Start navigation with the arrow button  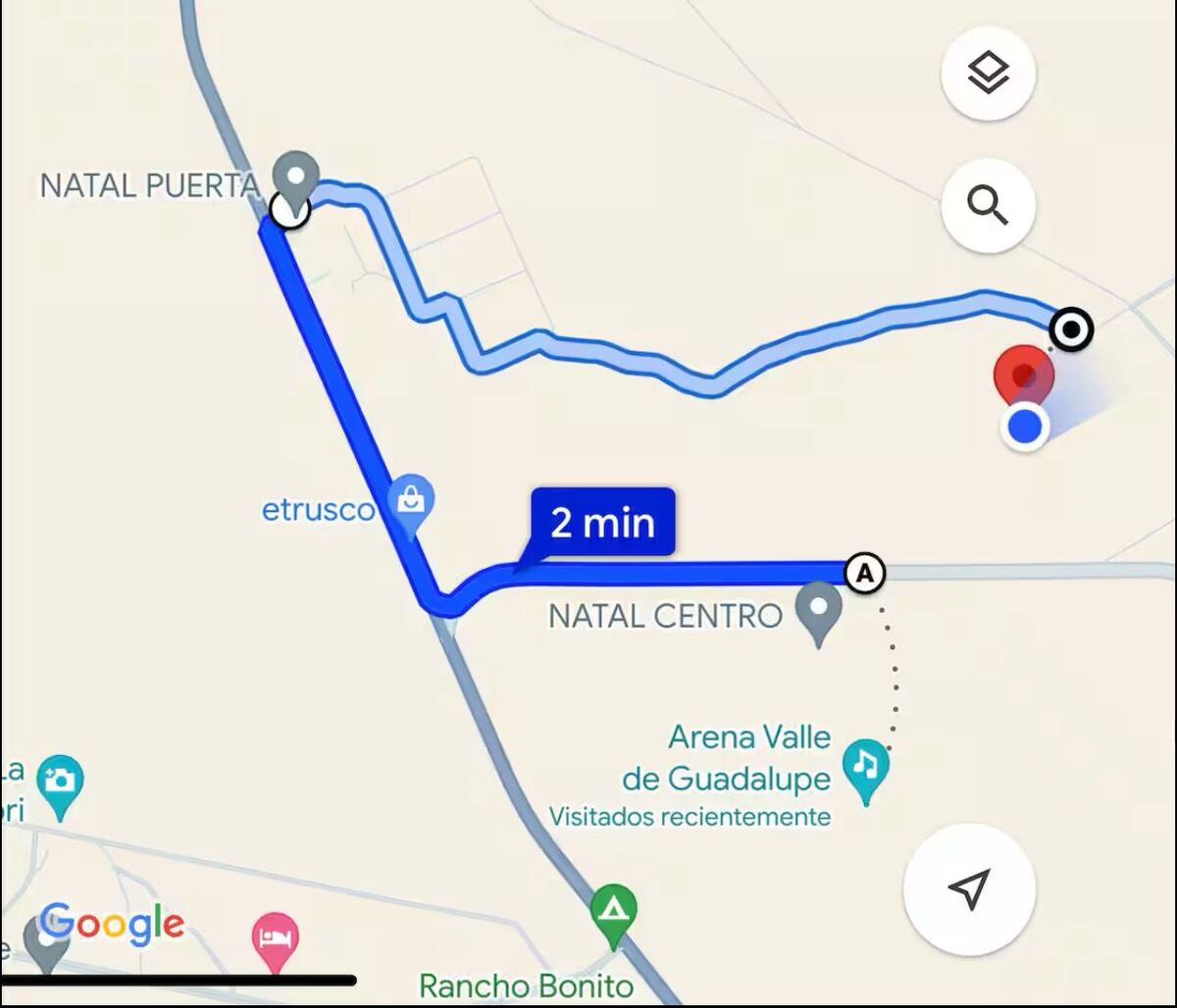coord(969,889)
